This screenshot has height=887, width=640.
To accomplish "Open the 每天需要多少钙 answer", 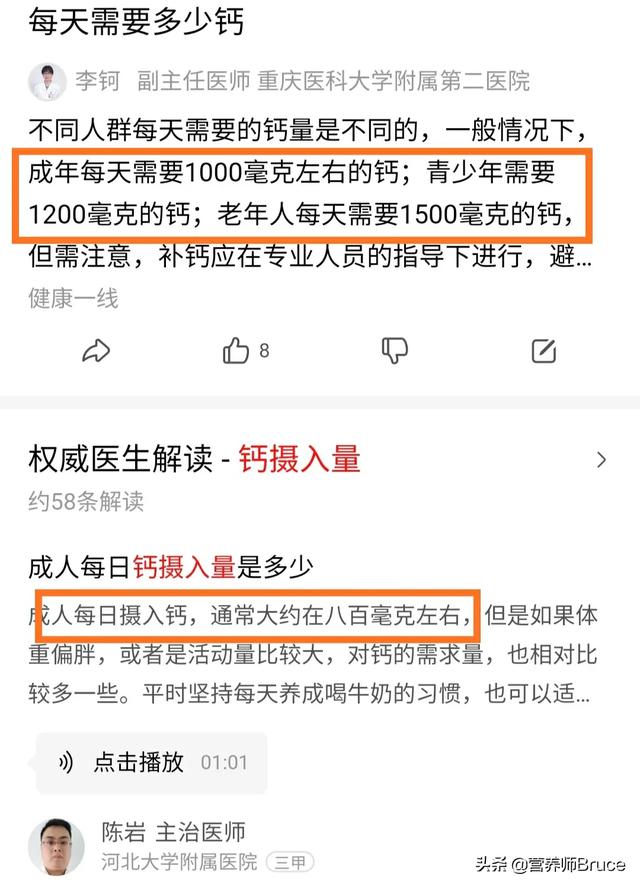I will (137, 21).
